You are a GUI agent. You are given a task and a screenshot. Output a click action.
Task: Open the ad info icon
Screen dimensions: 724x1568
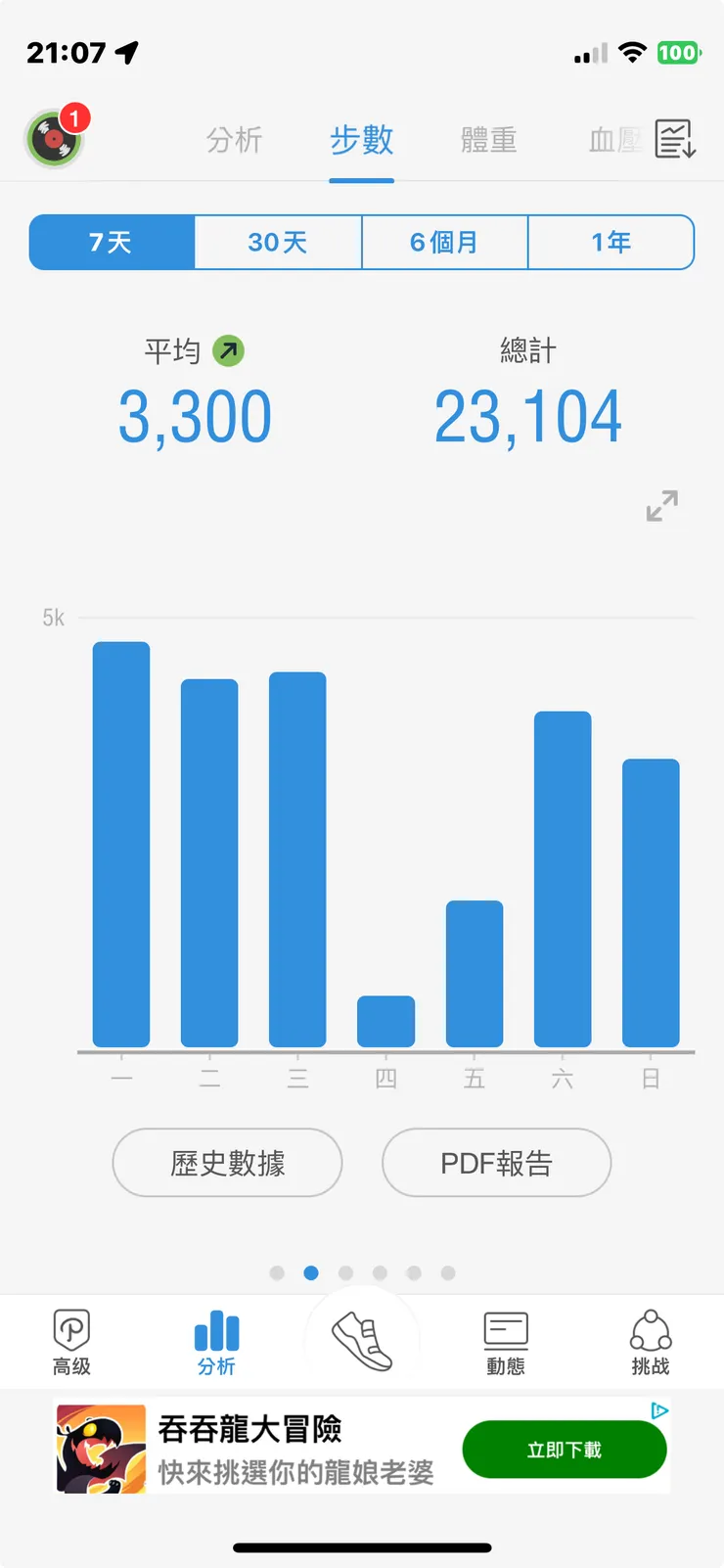659,1410
